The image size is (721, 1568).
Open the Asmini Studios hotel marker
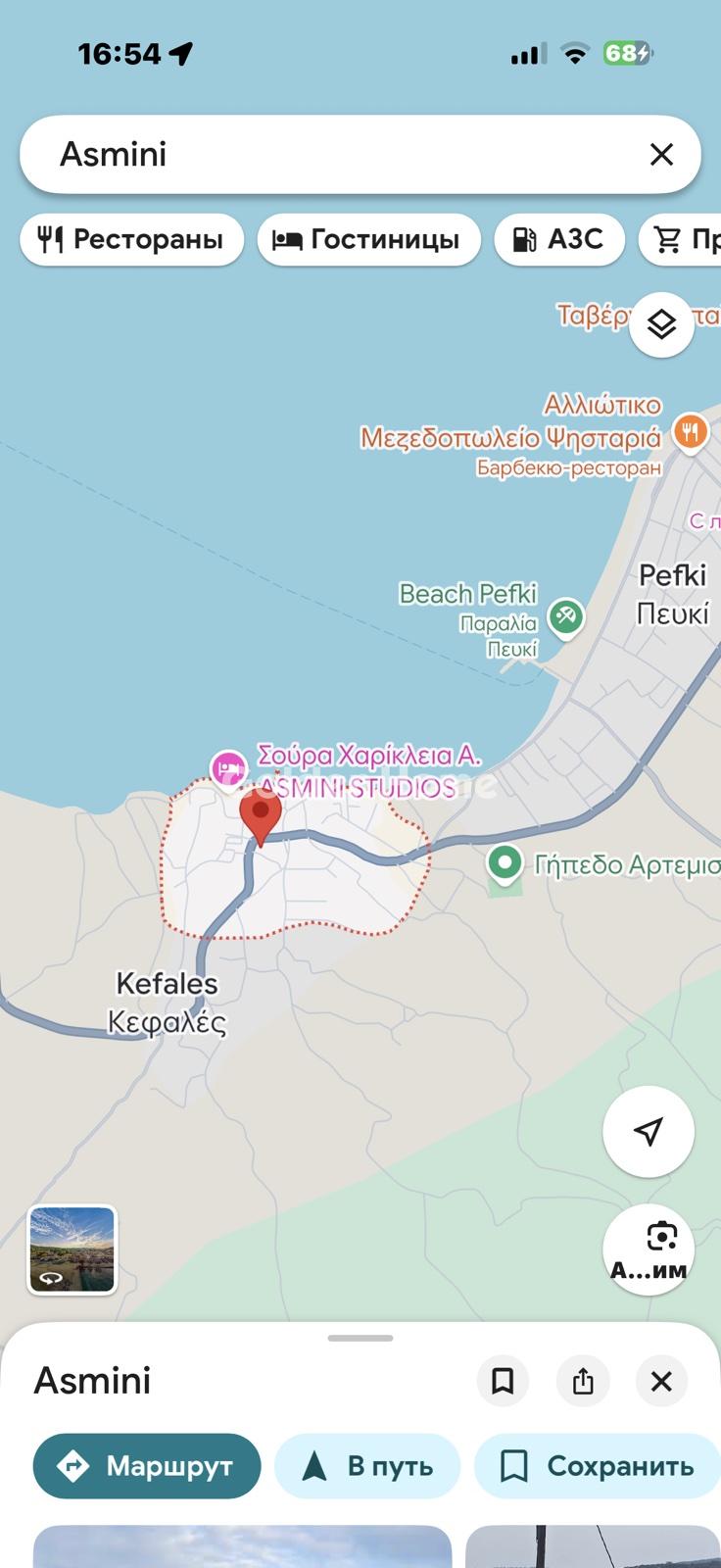click(x=228, y=767)
